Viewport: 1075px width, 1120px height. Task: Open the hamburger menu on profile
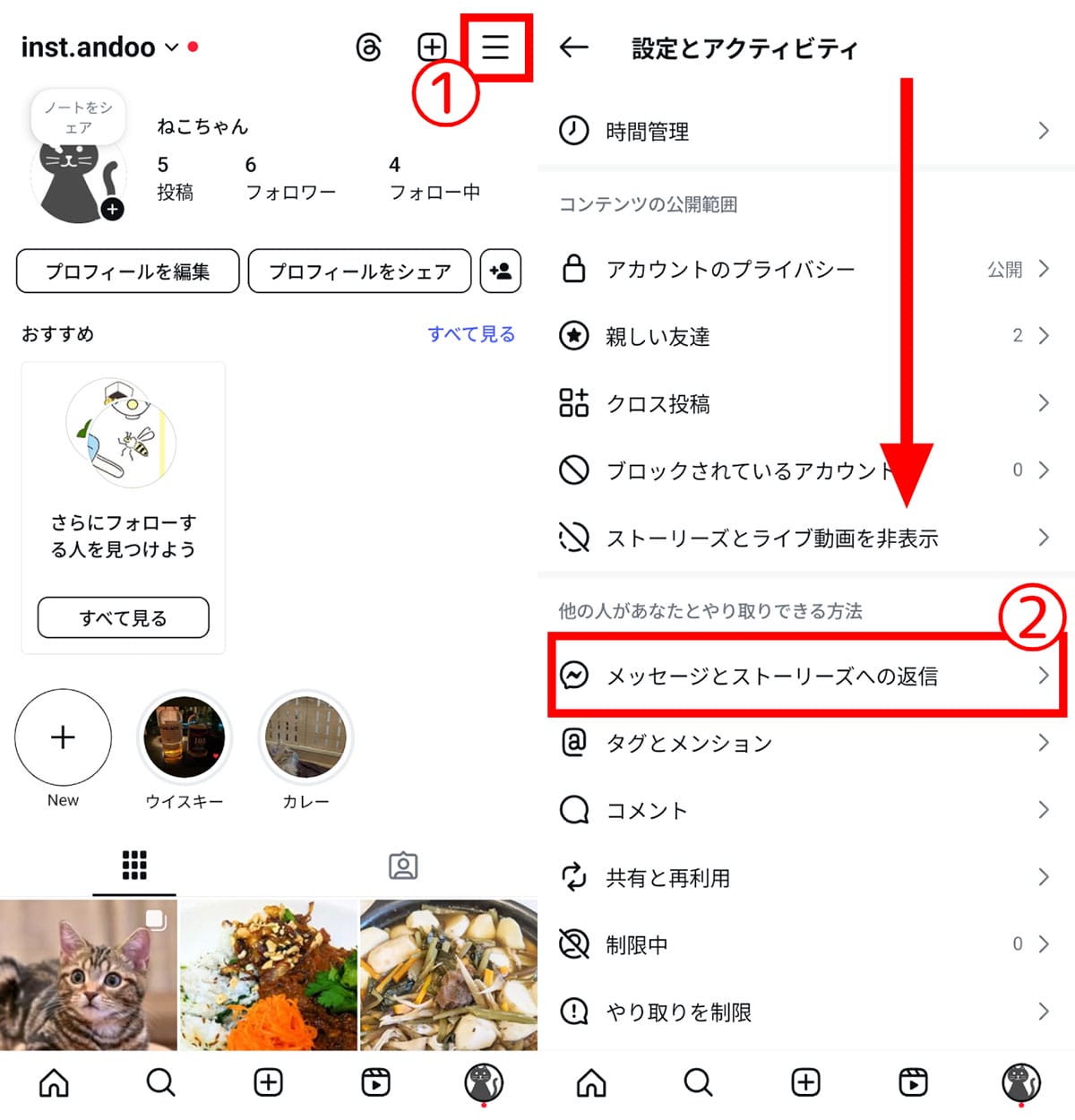(x=495, y=47)
